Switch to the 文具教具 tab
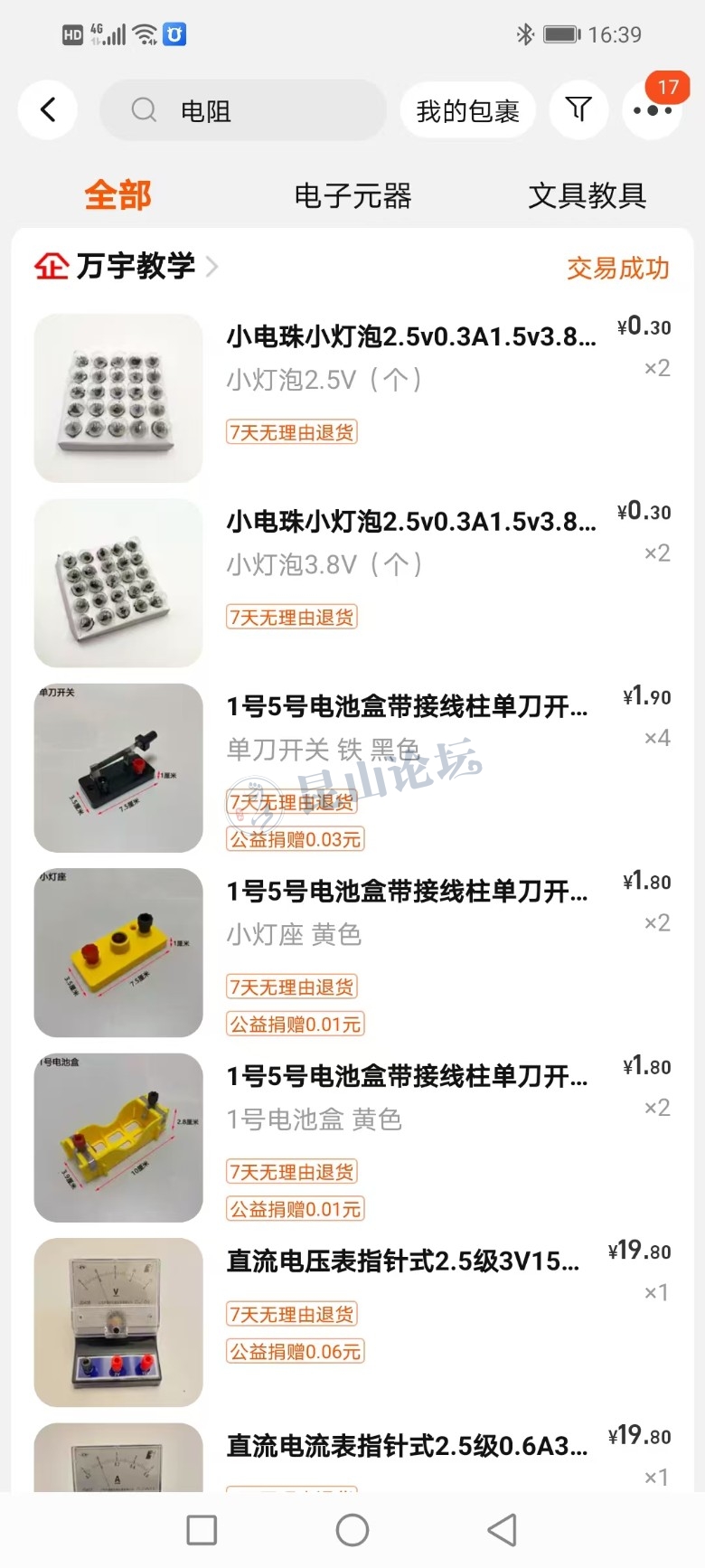This screenshot has height=1568, width=705. pyautogui.click(x=587, y=195)
